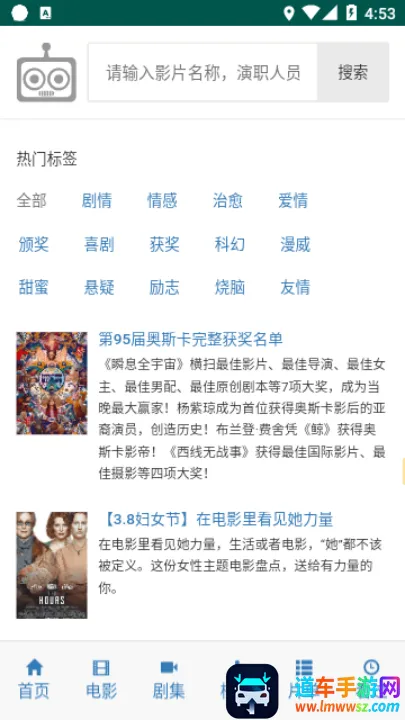Tap the robot logo icon

[46, 73]
